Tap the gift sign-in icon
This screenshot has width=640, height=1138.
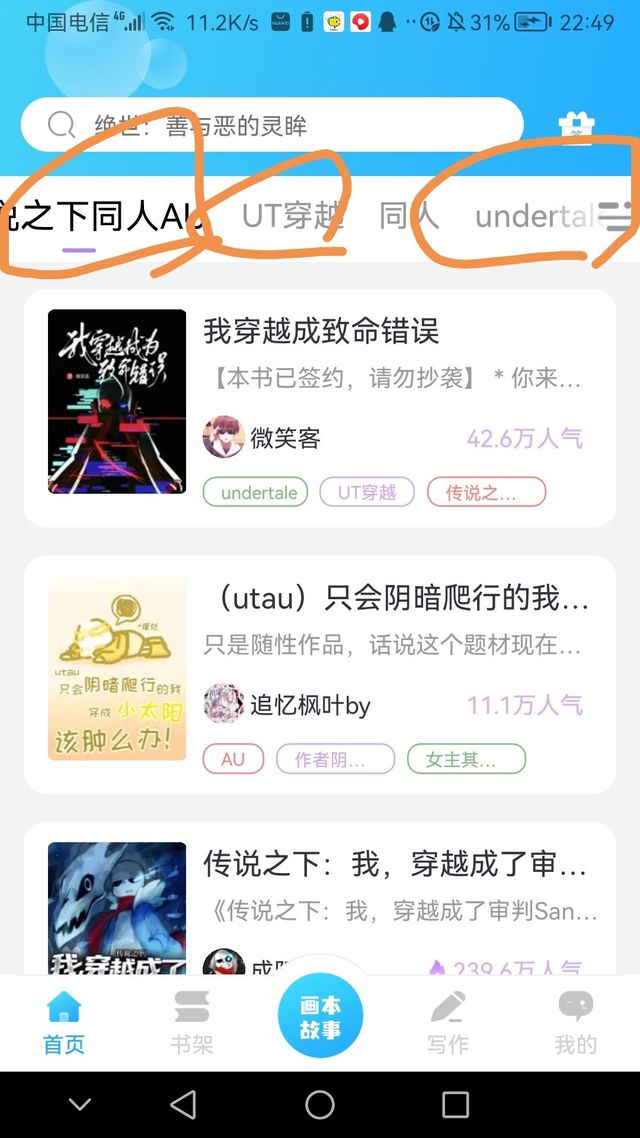(x=576, y=126)
